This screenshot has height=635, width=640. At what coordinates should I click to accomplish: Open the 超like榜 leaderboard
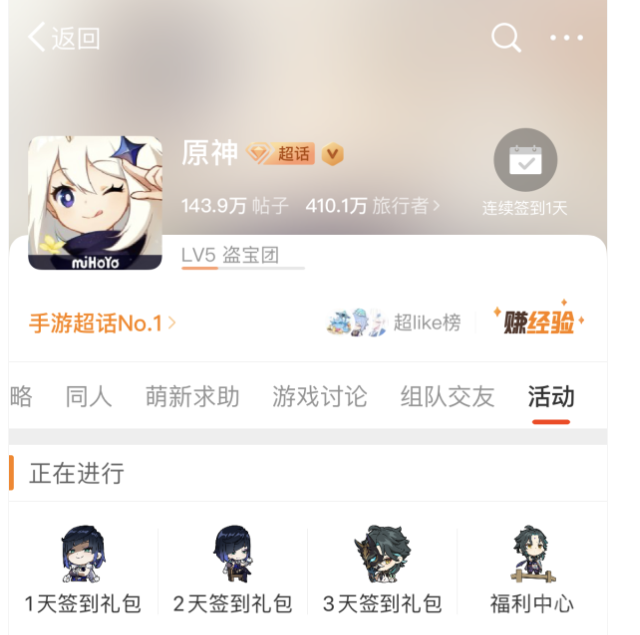[394, 322]
